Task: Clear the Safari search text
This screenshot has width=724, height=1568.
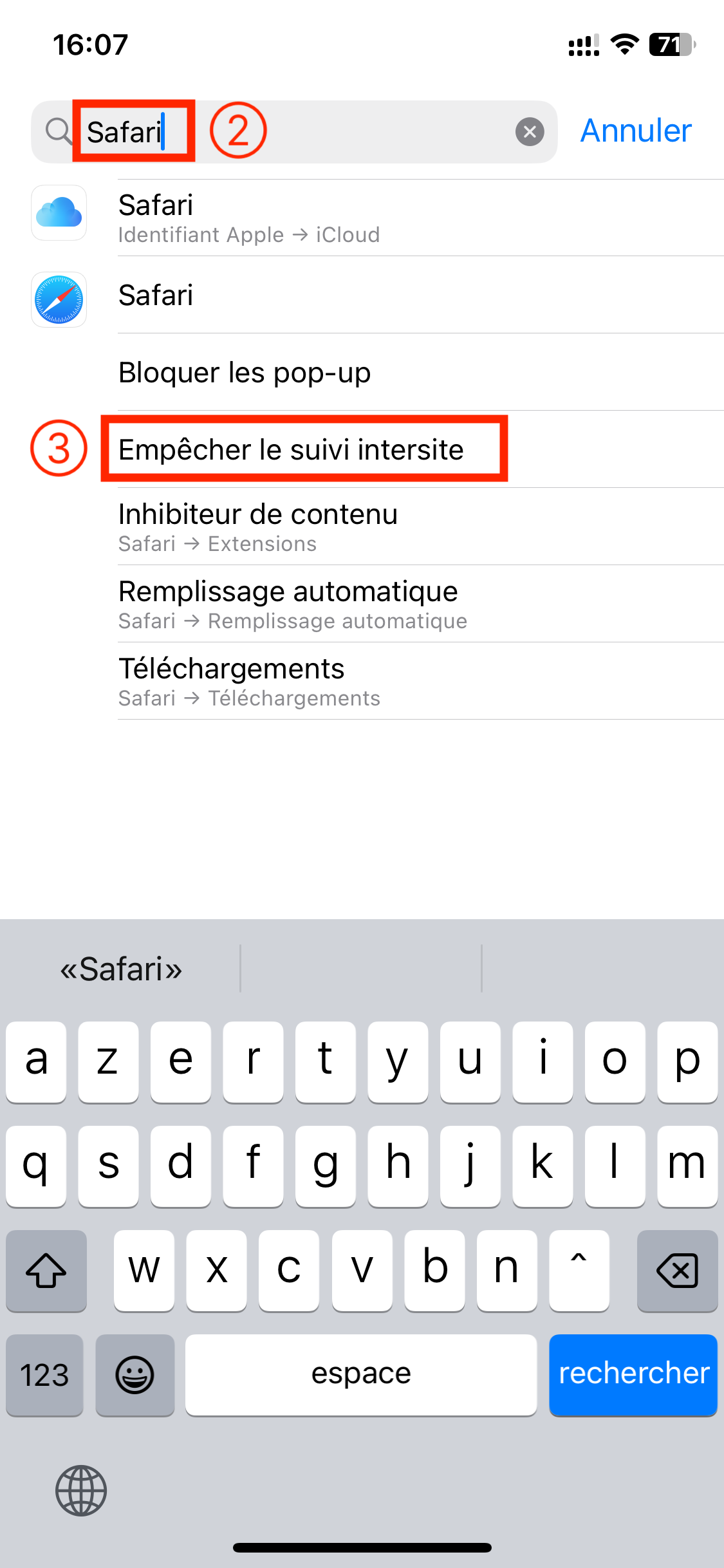Action: click(x=530, y=132)
